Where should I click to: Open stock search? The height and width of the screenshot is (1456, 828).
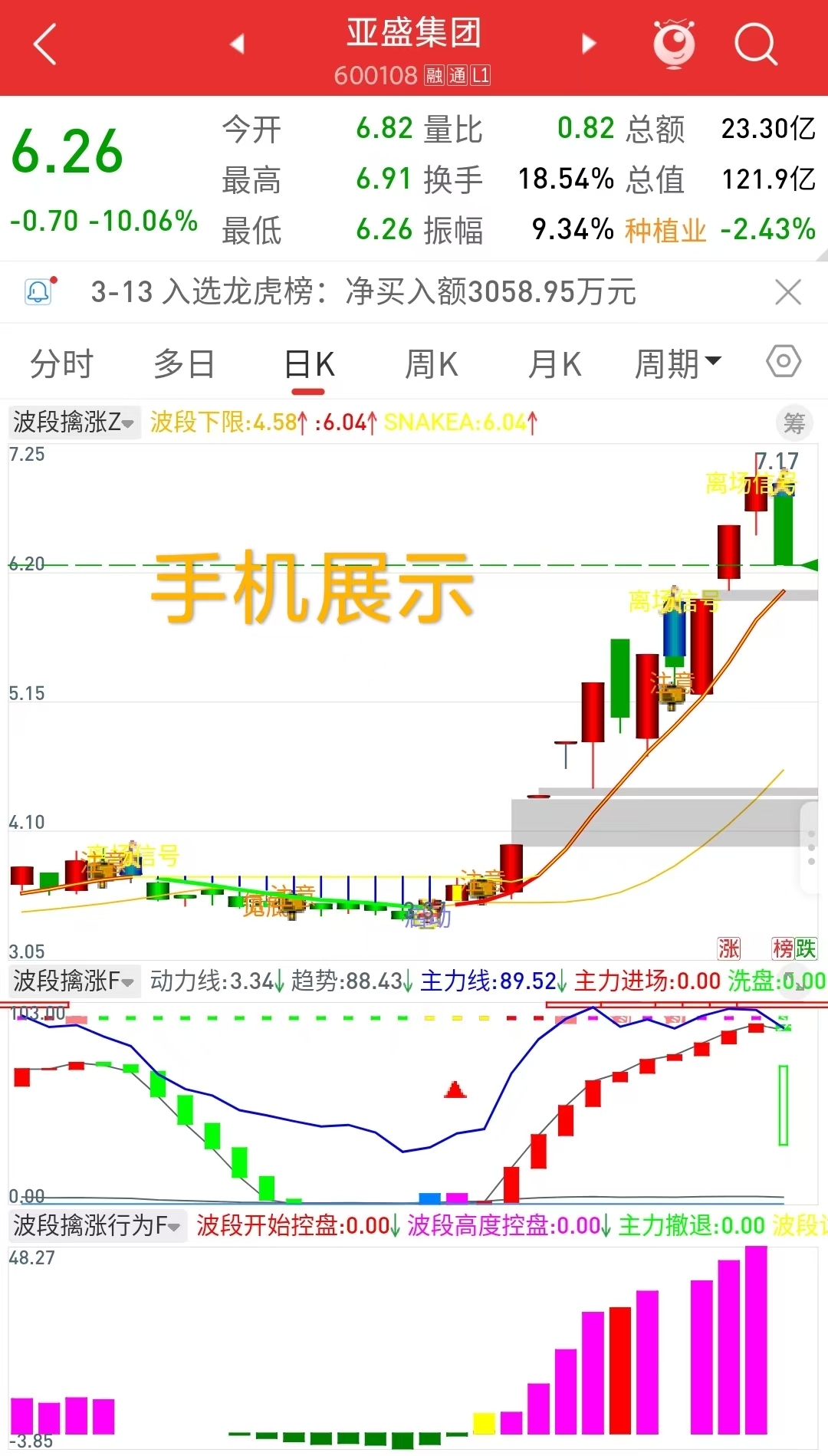(x=756, y=44)
